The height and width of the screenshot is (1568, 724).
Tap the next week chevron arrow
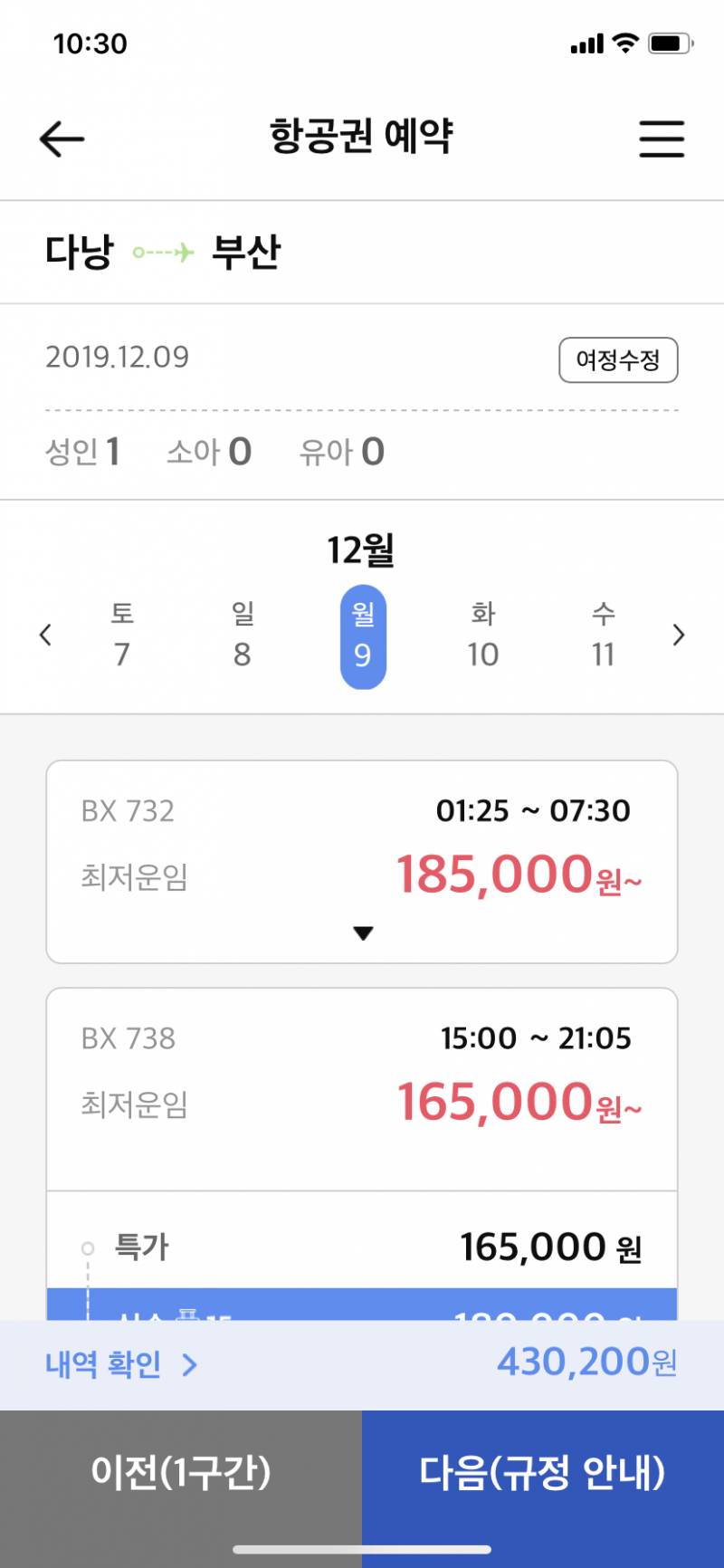[x=679, y=635]
